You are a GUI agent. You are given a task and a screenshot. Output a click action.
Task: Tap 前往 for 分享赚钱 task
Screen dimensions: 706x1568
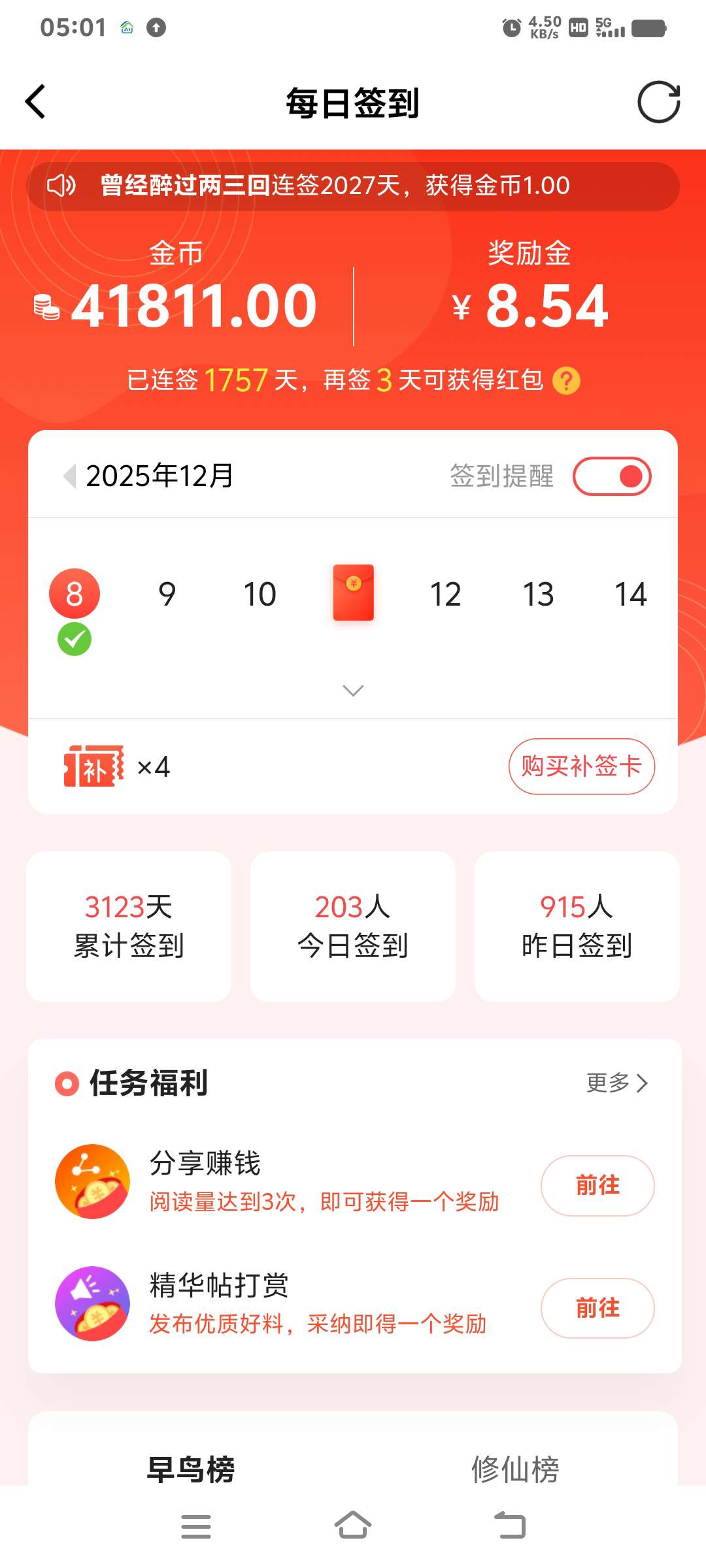pyautogui.click(x=597, y=1185)
